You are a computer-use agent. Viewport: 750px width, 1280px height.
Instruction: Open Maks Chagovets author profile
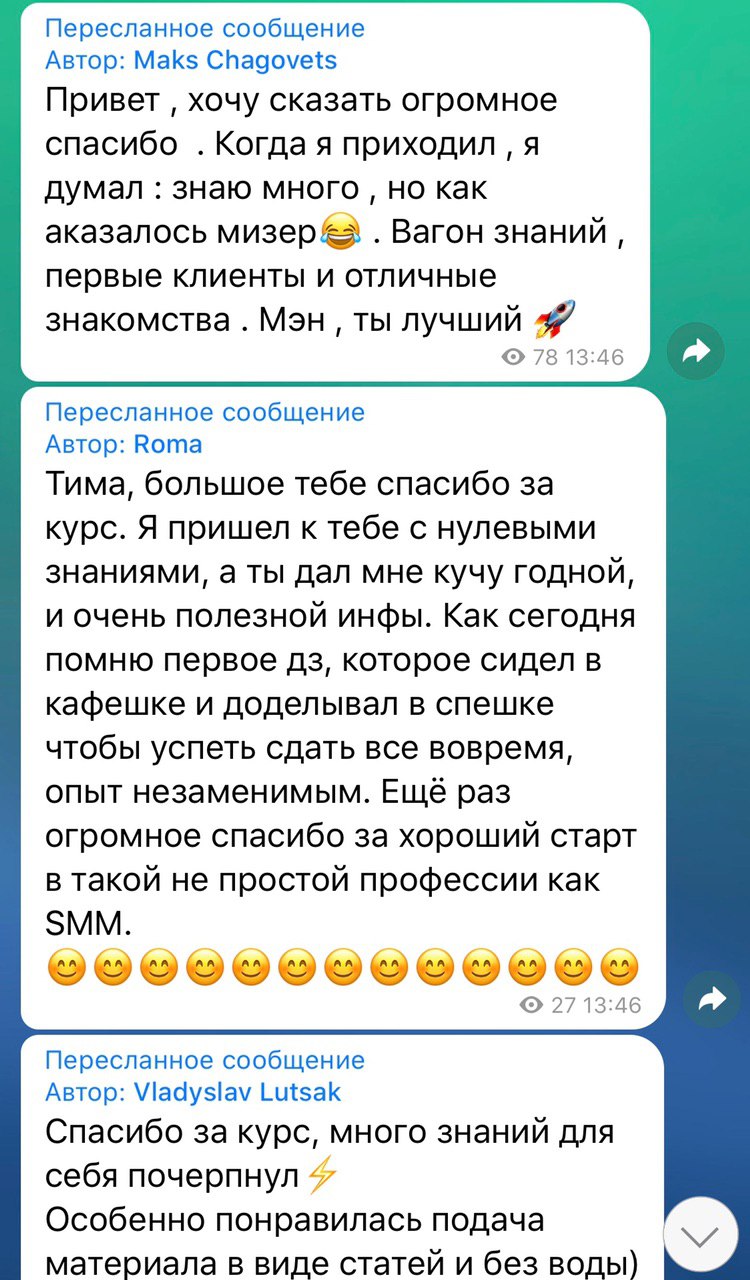click(235, 60)
